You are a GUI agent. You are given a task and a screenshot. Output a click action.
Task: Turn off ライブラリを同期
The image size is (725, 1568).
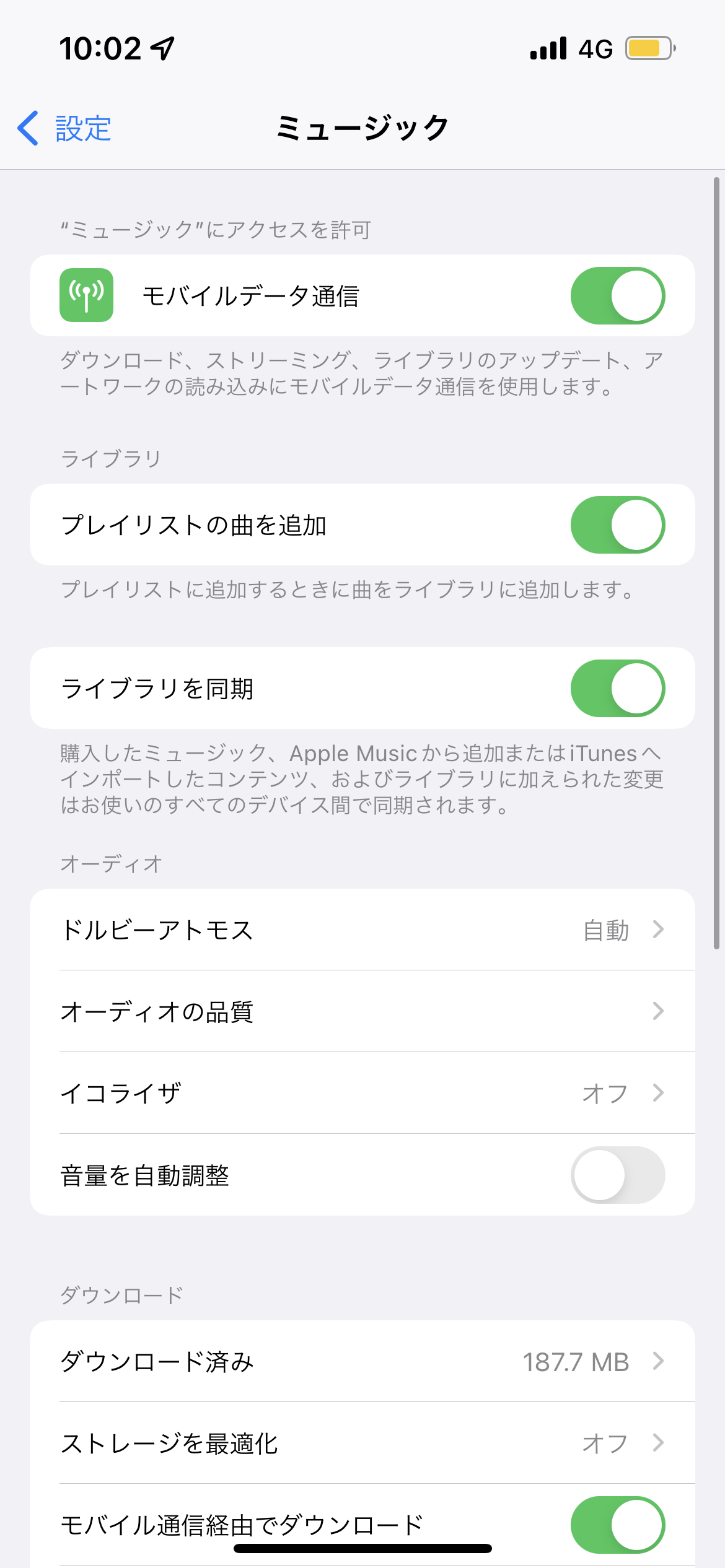click(x=617, y=689)
